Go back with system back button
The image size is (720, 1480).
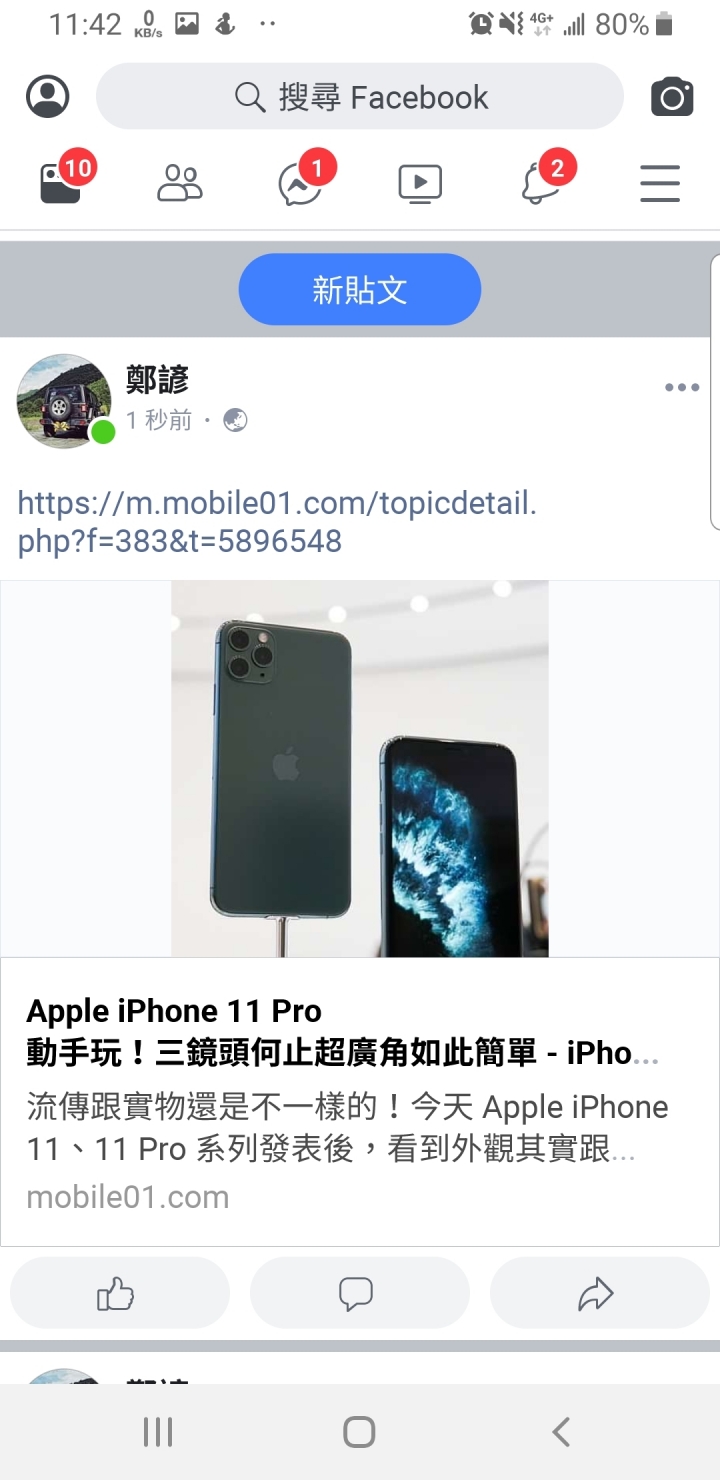tap(561, 1432)
